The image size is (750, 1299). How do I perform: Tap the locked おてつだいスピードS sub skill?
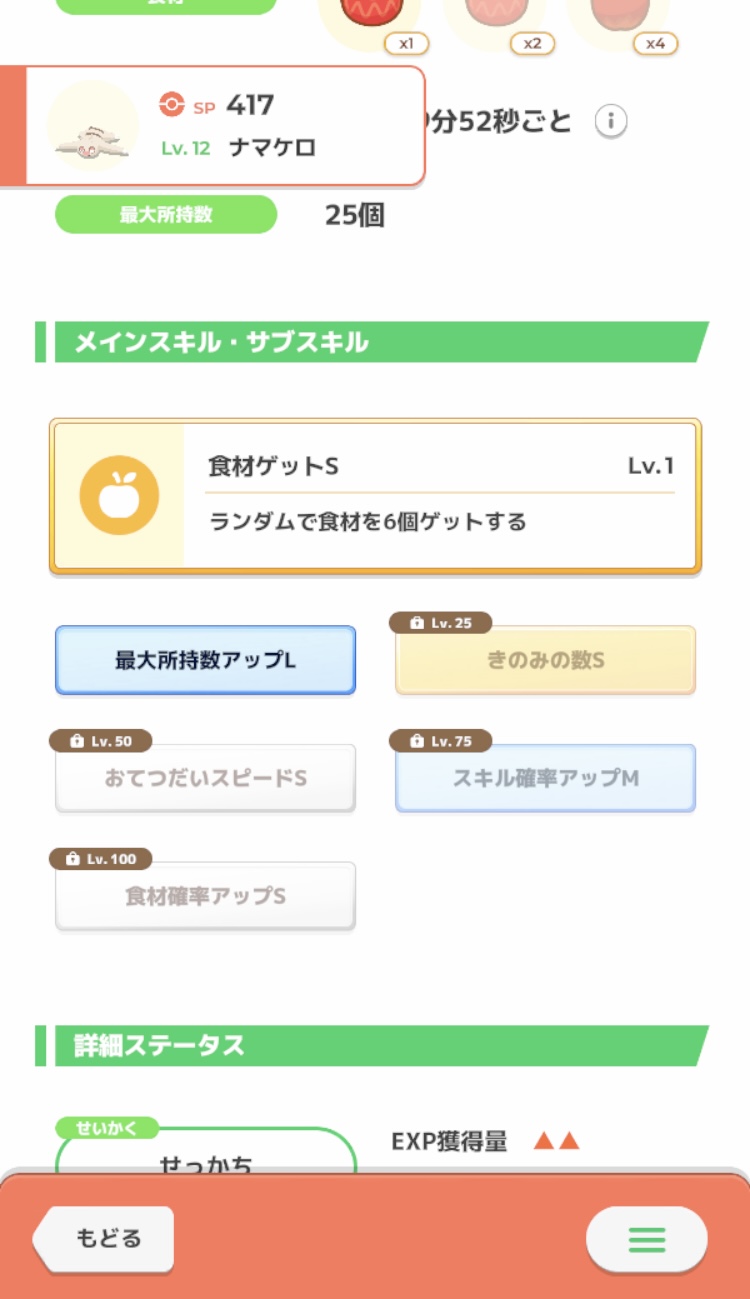tap(205, 778)
